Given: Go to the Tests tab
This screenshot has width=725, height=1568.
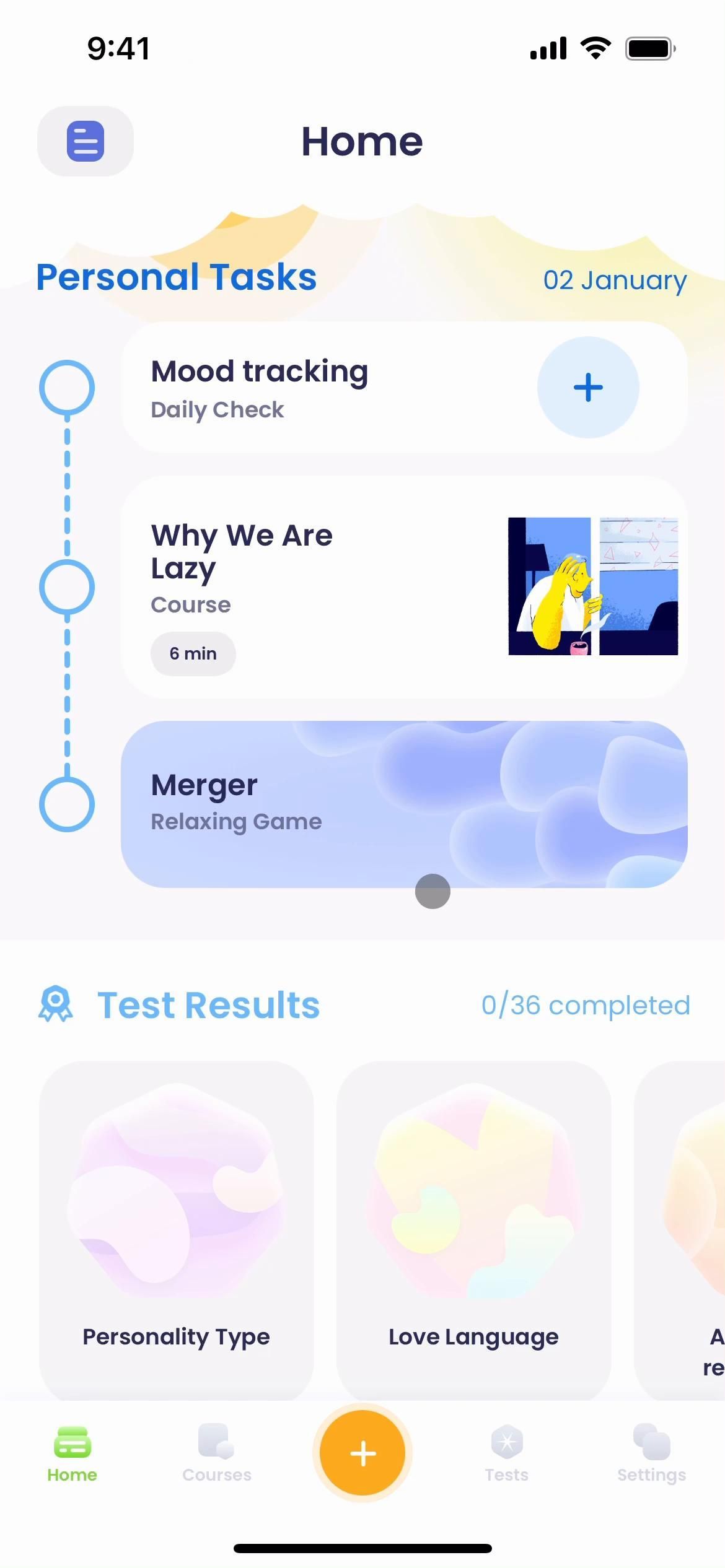Looking at the screenshot, I should (507, 1452).
